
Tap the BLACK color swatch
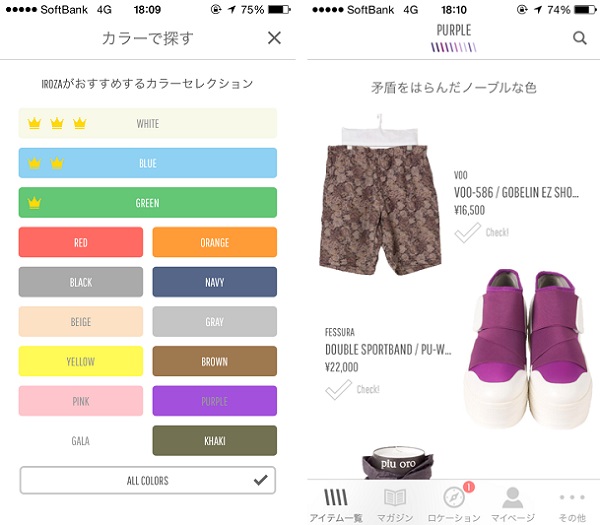click(x=81, y=282)
